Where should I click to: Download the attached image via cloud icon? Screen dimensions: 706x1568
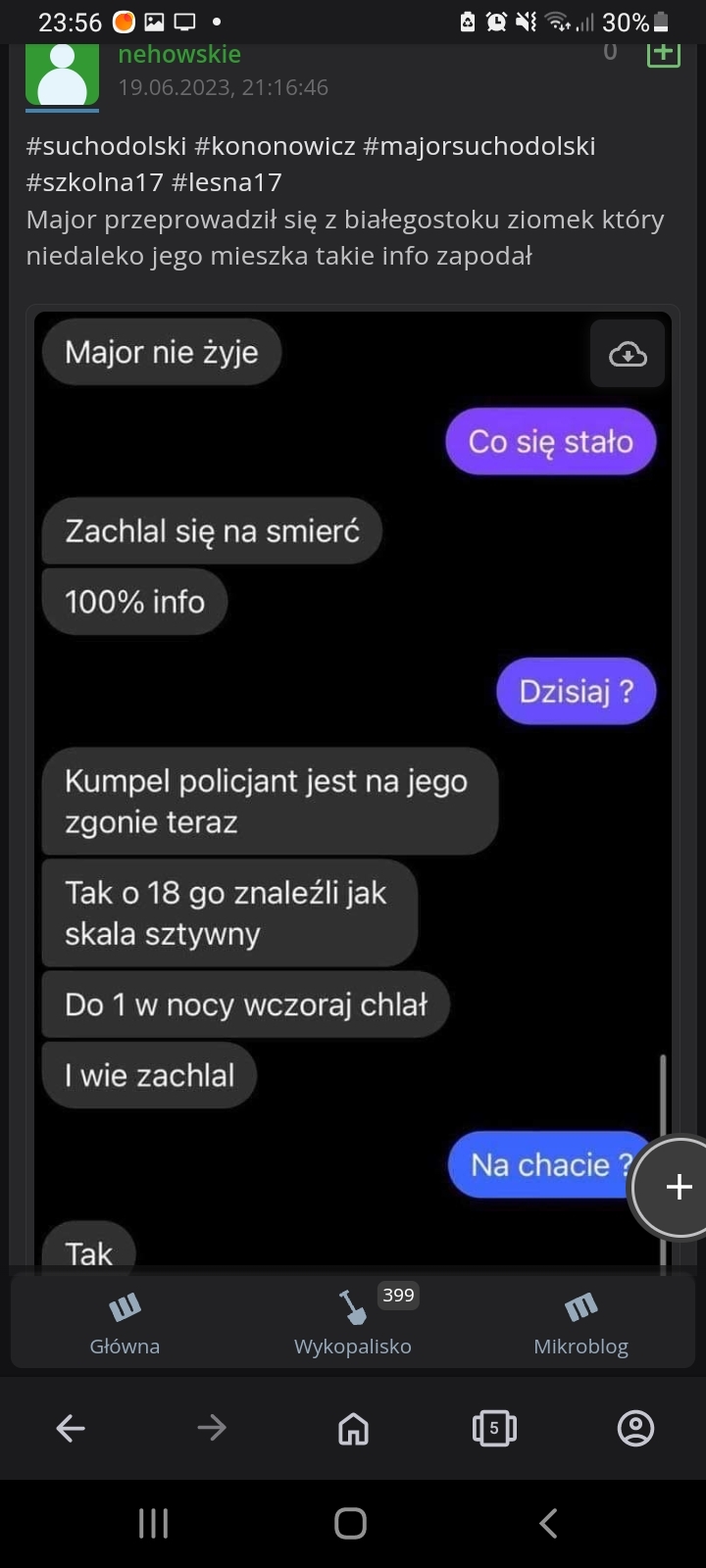point(628,354)
